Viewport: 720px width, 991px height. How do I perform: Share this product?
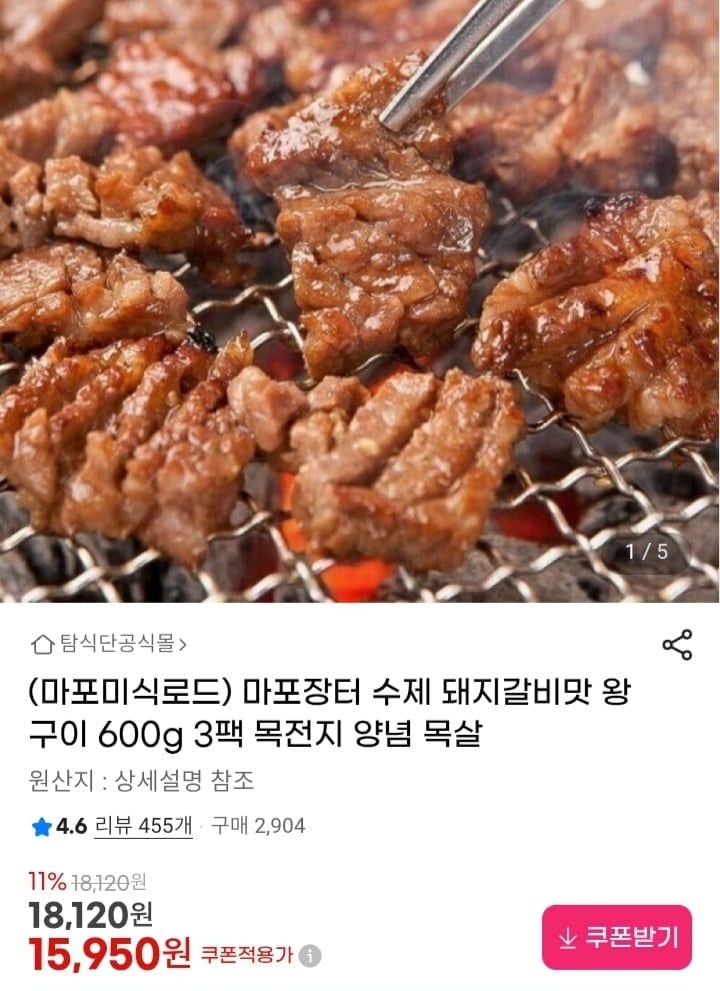677,645
